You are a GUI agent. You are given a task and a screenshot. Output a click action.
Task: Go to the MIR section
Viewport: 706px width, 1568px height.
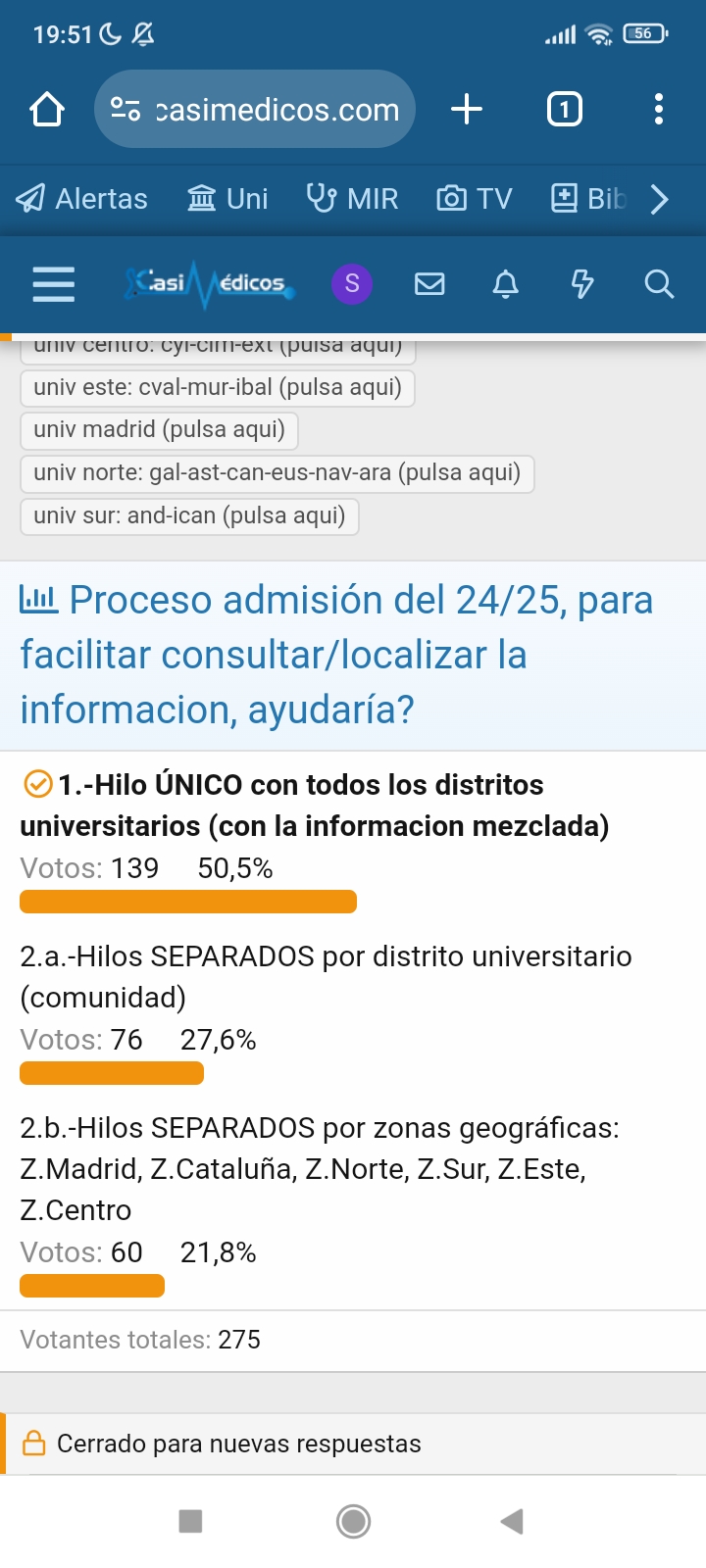352,199
